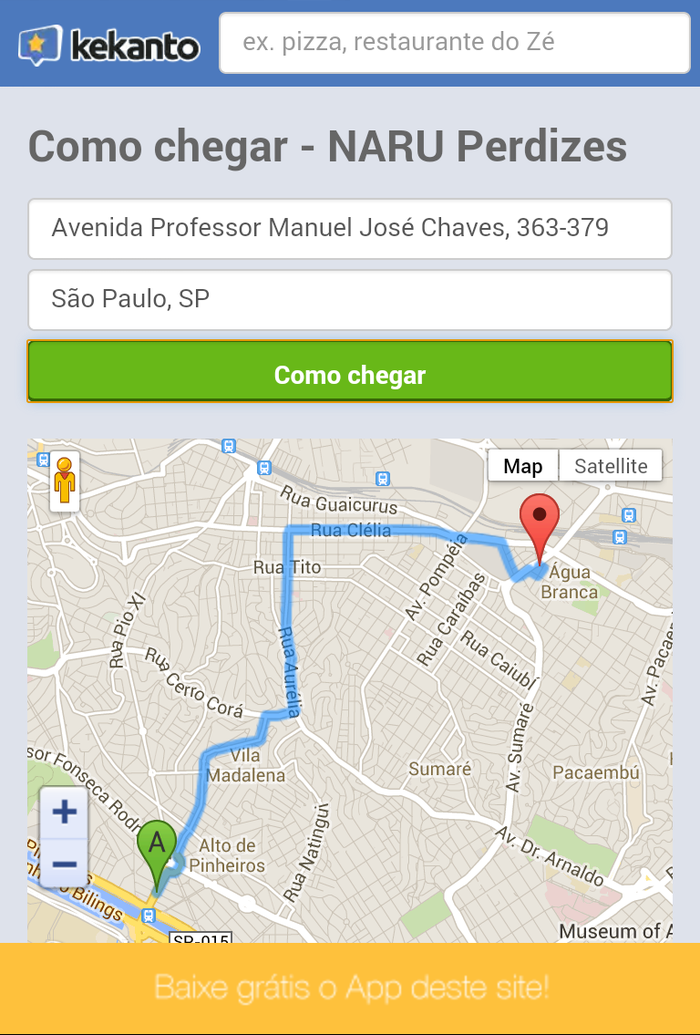700x1035 pixels.
Task: Switch the map to Map view
Action: click(523, 466)
